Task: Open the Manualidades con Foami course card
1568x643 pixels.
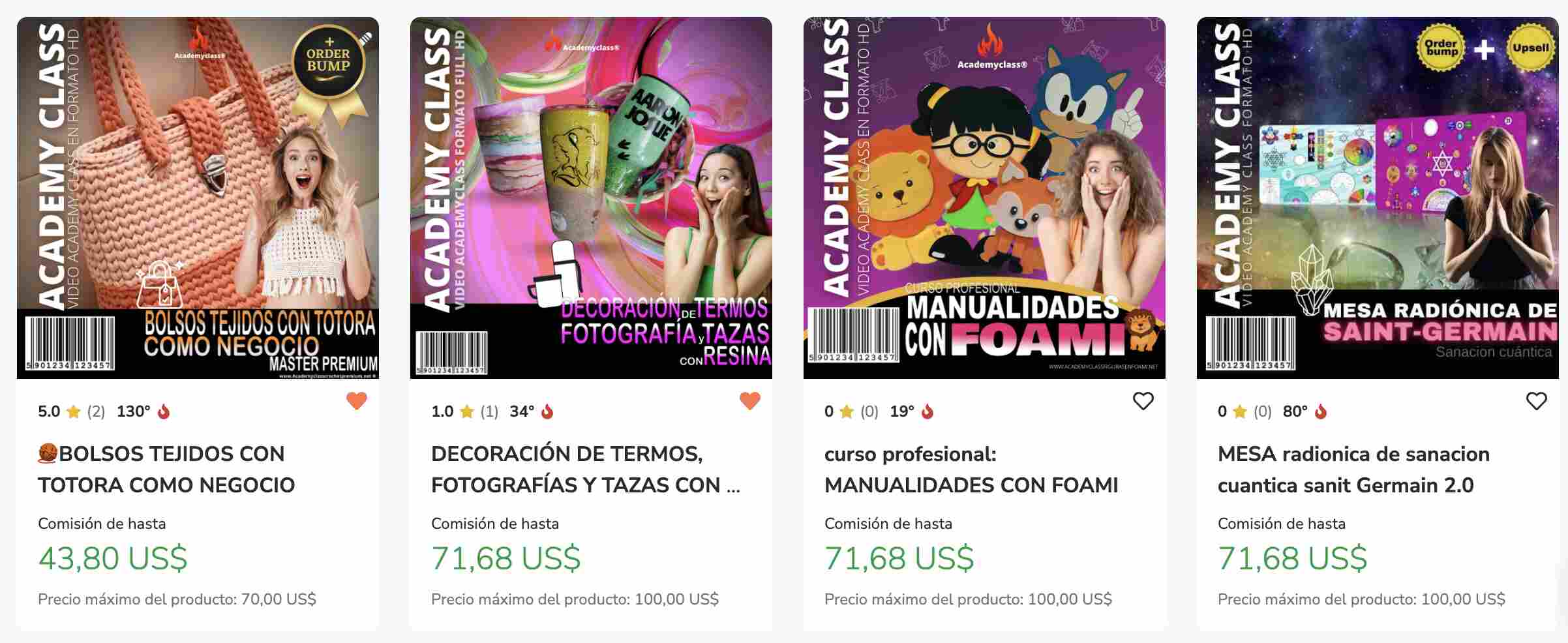Action: coord(971,470)
